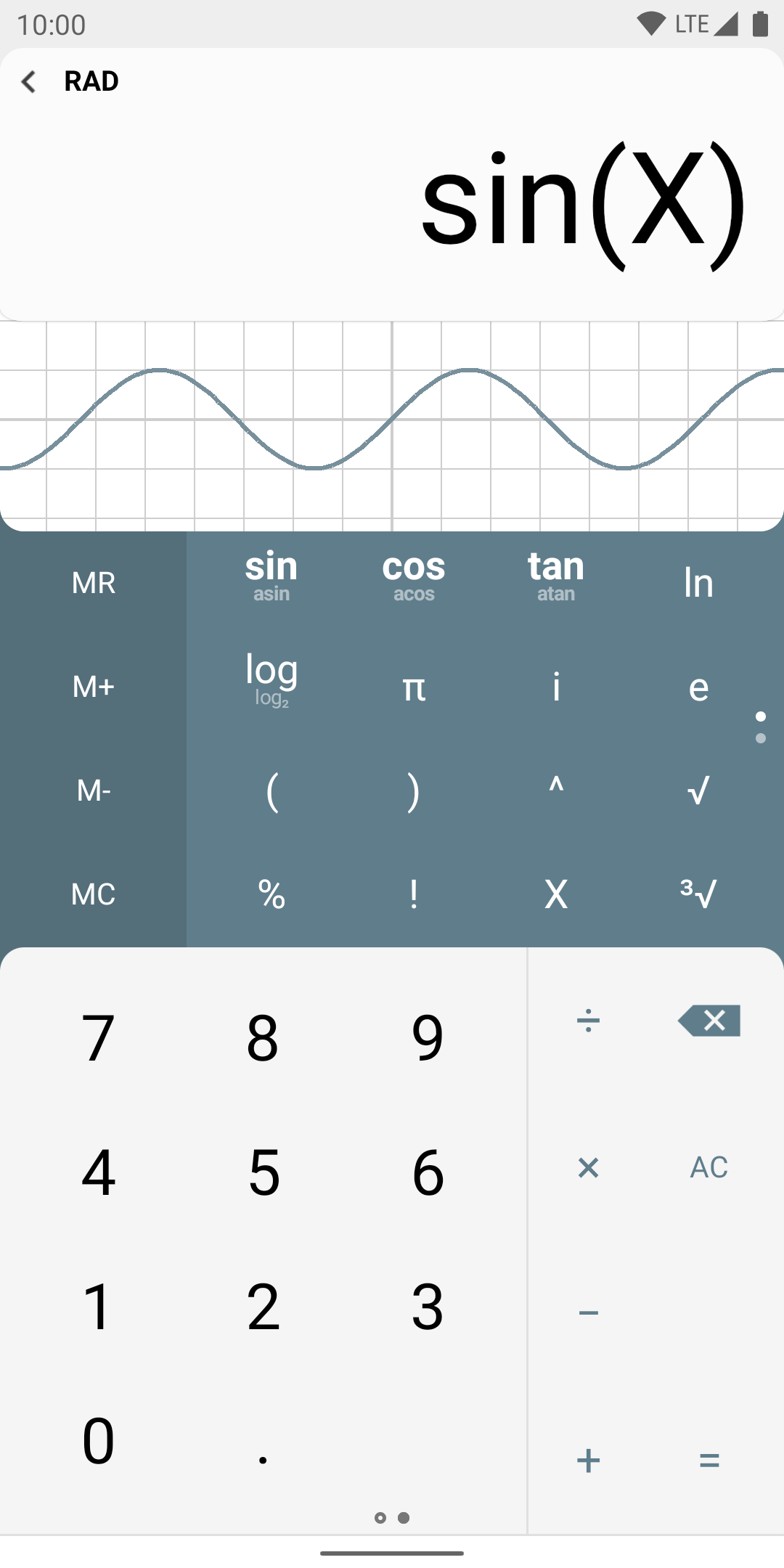The height and width of the screenshot is (1568, 784).
Task: Insert the natural log ln
Action: click(698, 583)
